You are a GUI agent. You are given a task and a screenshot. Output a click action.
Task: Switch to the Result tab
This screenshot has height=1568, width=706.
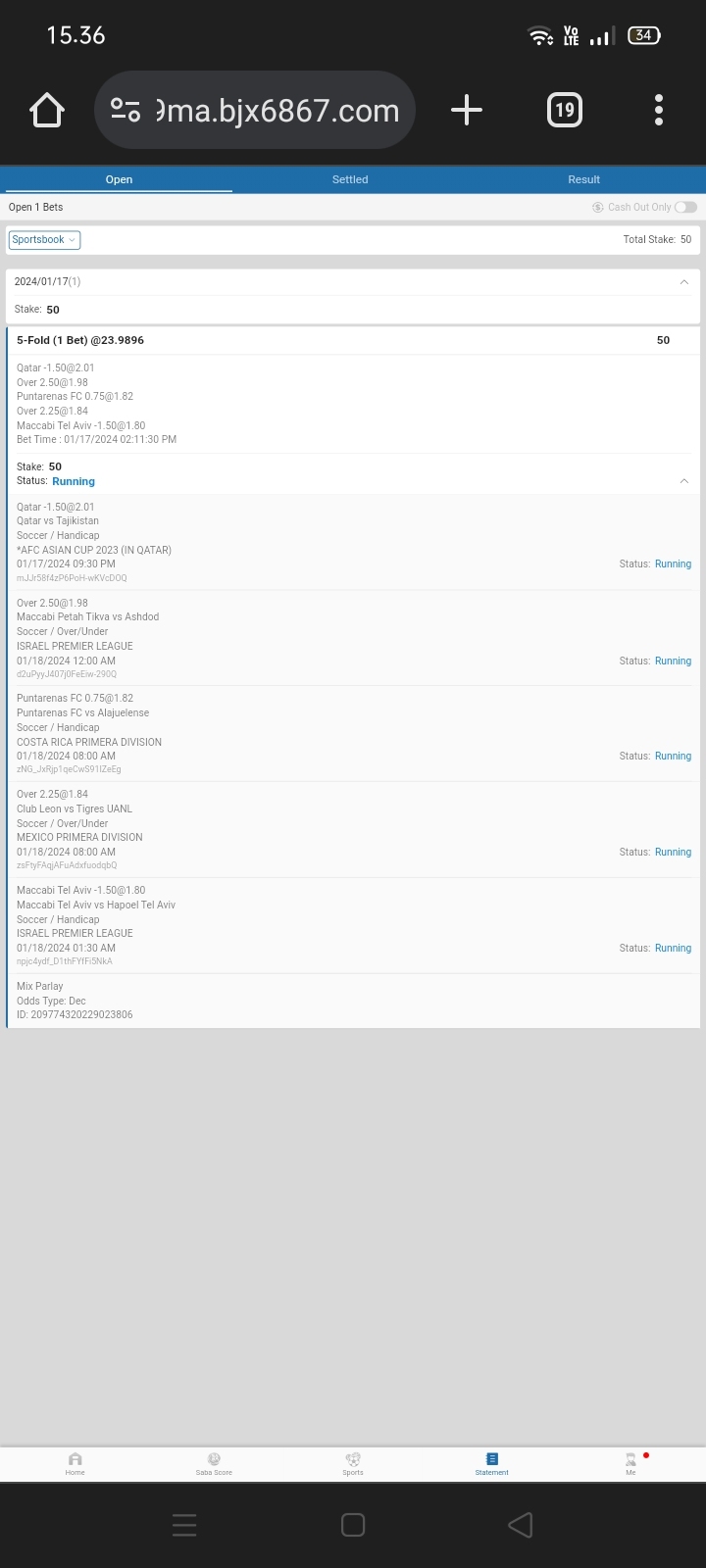(583, 179)
